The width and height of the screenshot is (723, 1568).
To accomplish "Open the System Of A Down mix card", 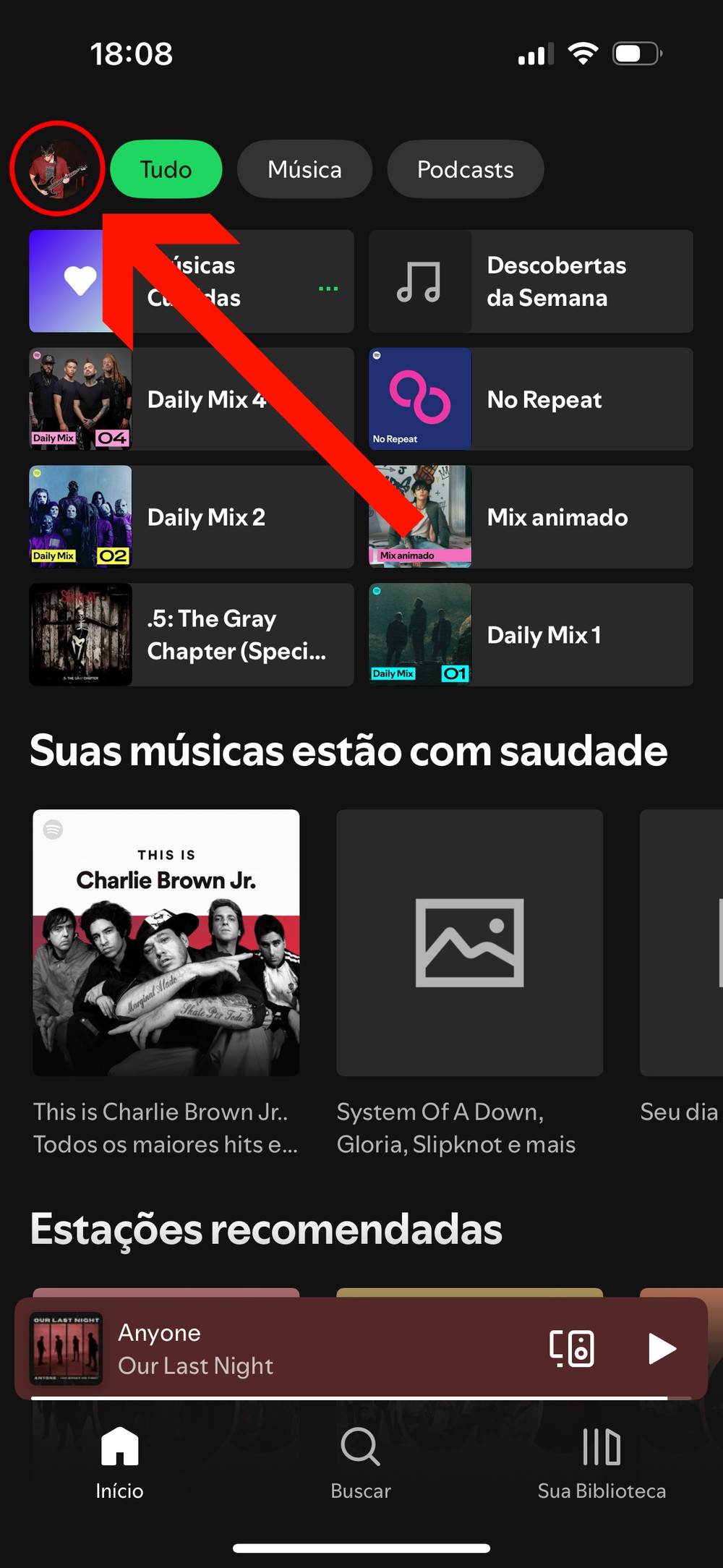I will tap(469, 942).
